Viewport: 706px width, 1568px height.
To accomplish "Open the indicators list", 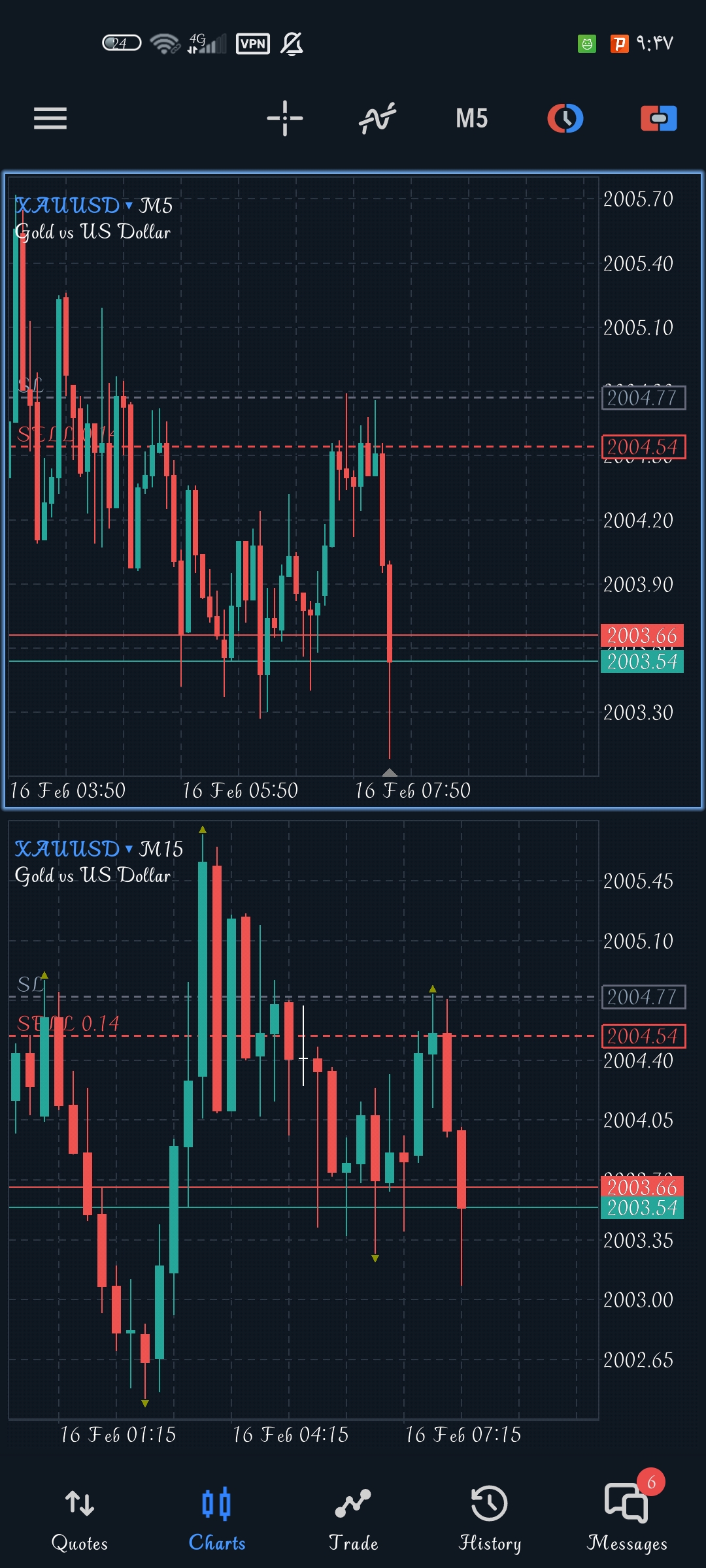I will [x=377, y=118].
